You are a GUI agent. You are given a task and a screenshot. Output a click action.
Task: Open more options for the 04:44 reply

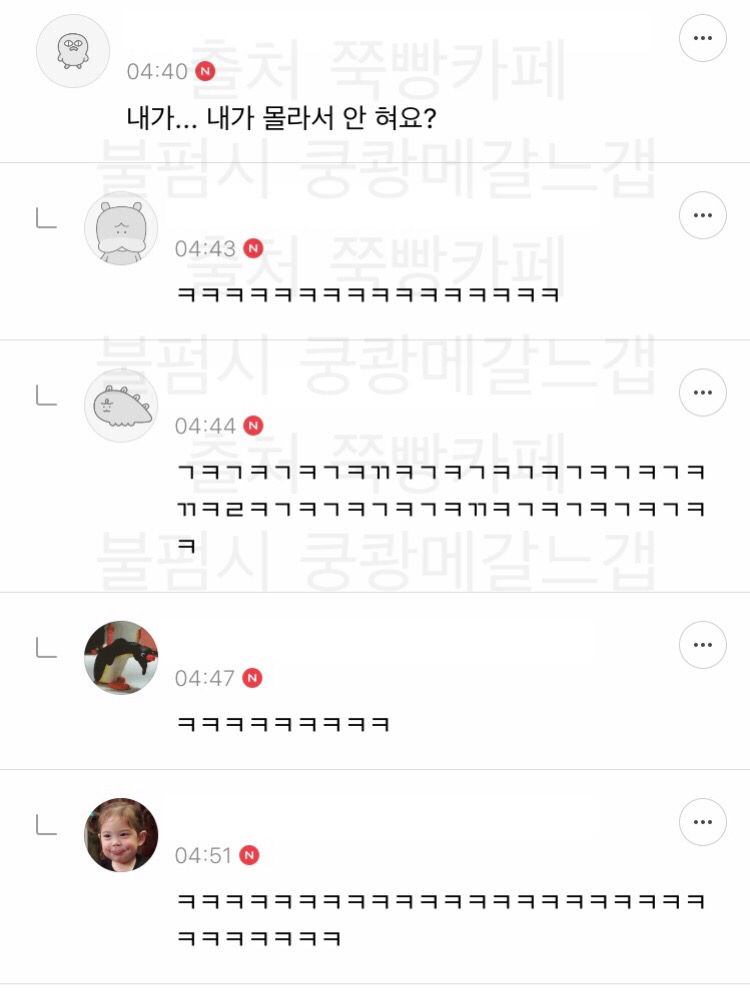coord(703,393)
